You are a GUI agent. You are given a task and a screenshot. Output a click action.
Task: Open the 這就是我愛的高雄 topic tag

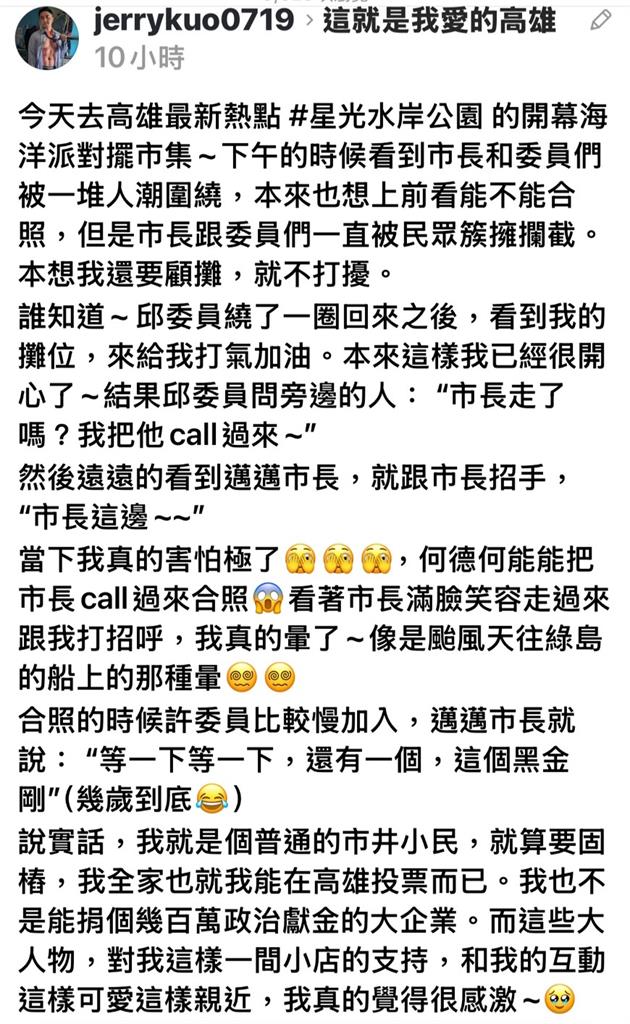pyautogui.click(x=438, y=22)
